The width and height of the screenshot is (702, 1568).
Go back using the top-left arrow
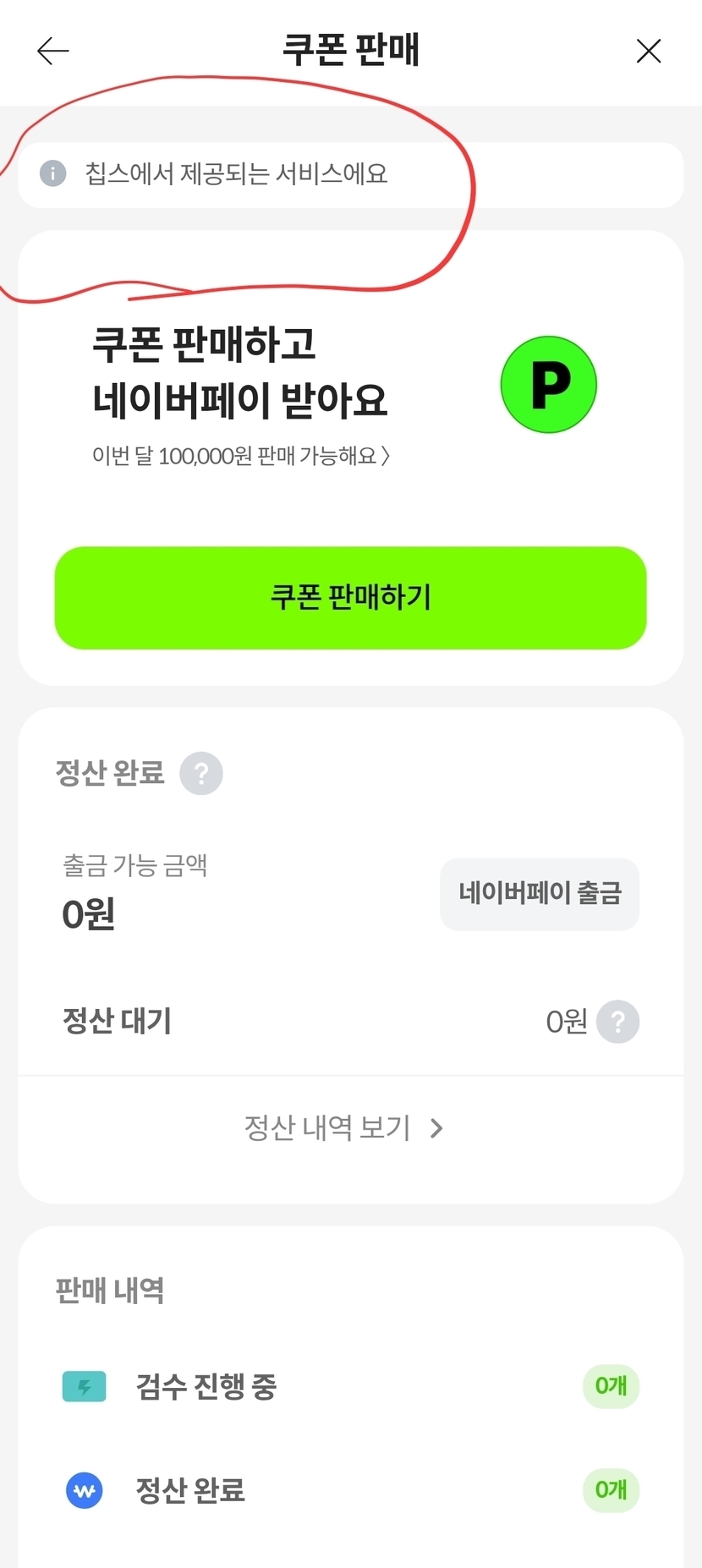click(52, 52)
